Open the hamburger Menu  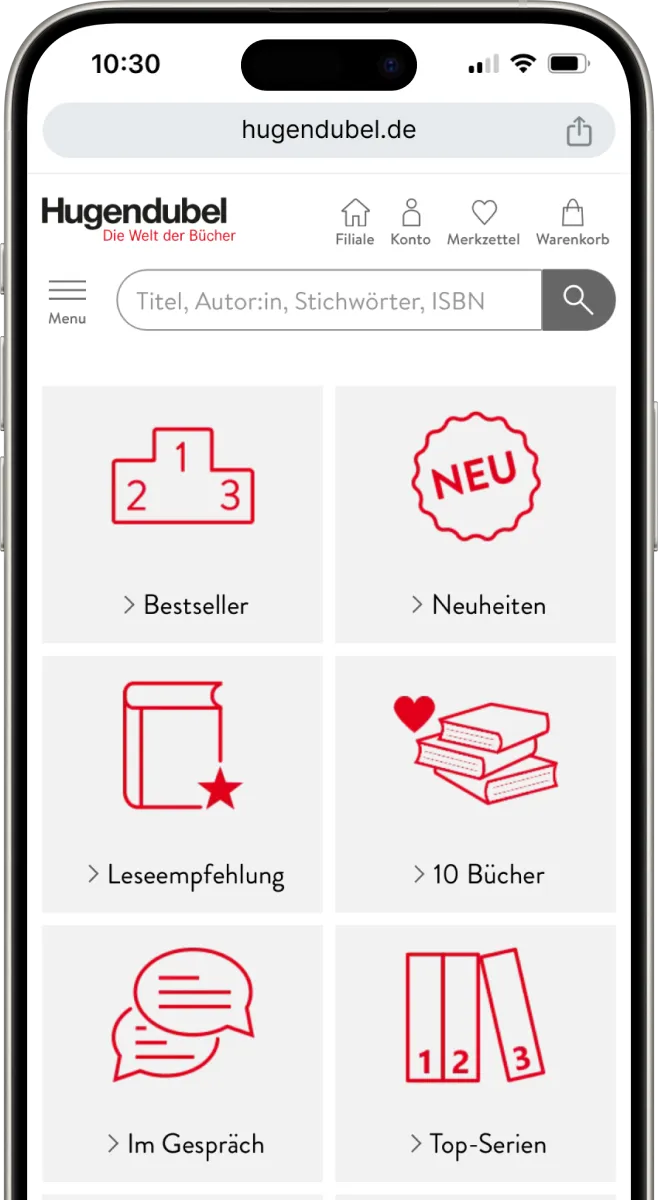click(x=67, y=301)
